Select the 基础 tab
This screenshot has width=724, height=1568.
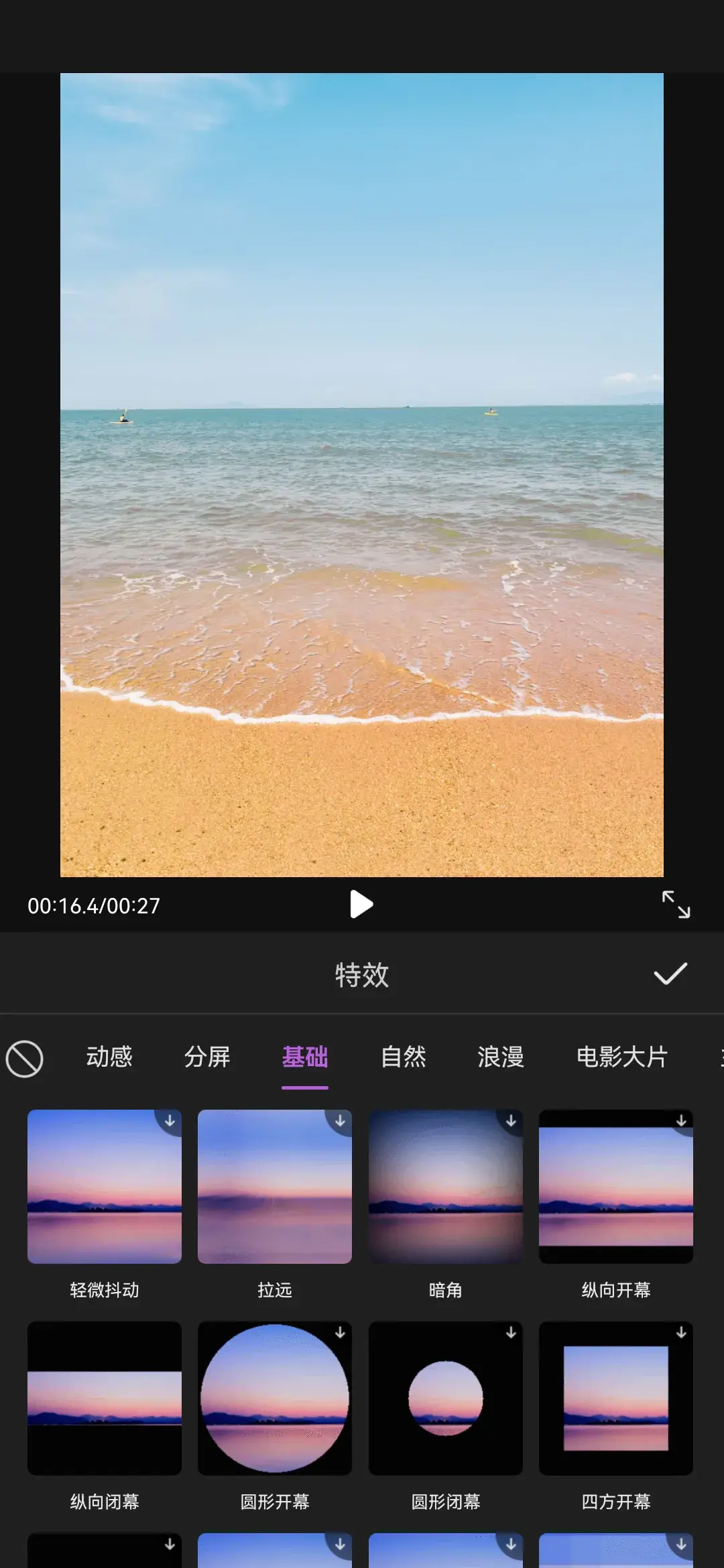(x=305, y=1057)
